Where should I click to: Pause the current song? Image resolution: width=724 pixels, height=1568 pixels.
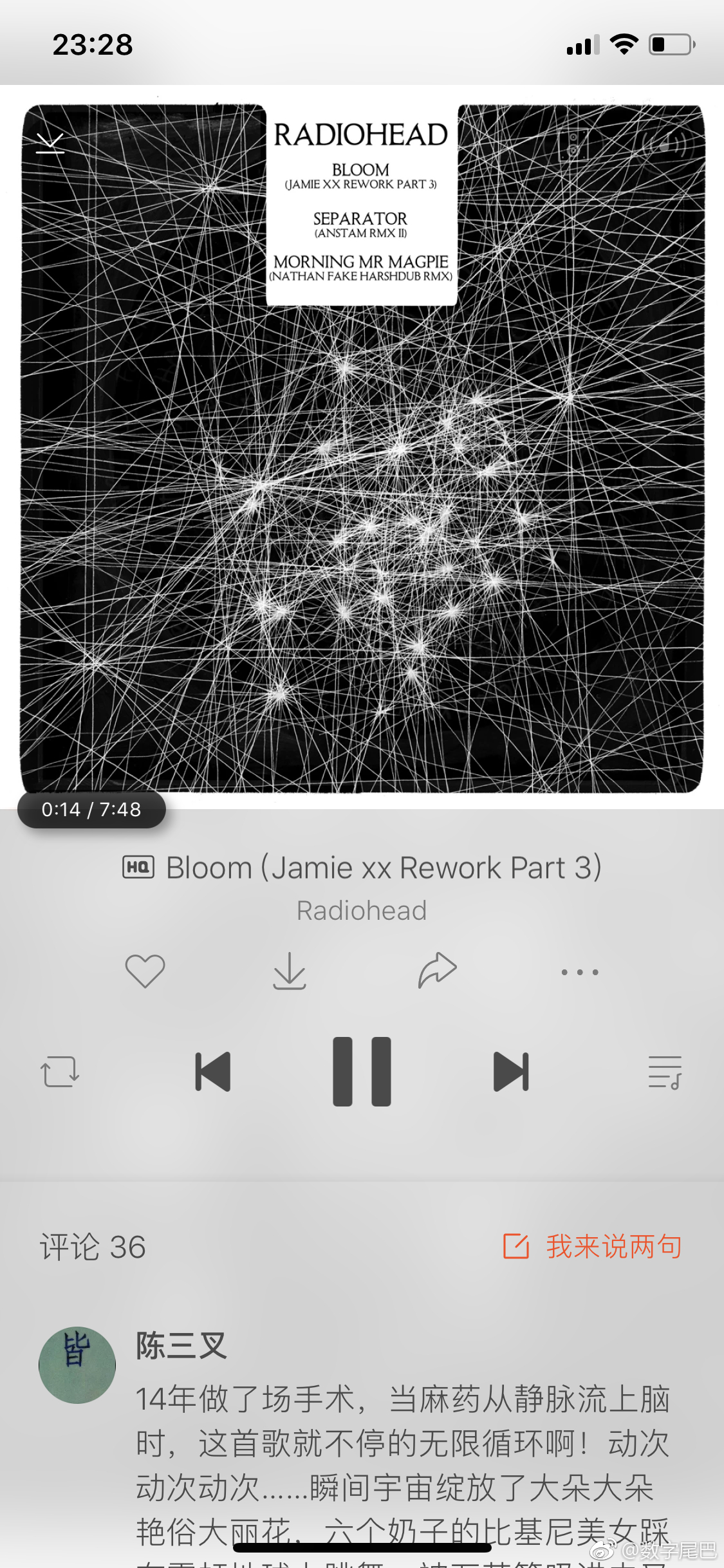click(x=362, y=1072)
